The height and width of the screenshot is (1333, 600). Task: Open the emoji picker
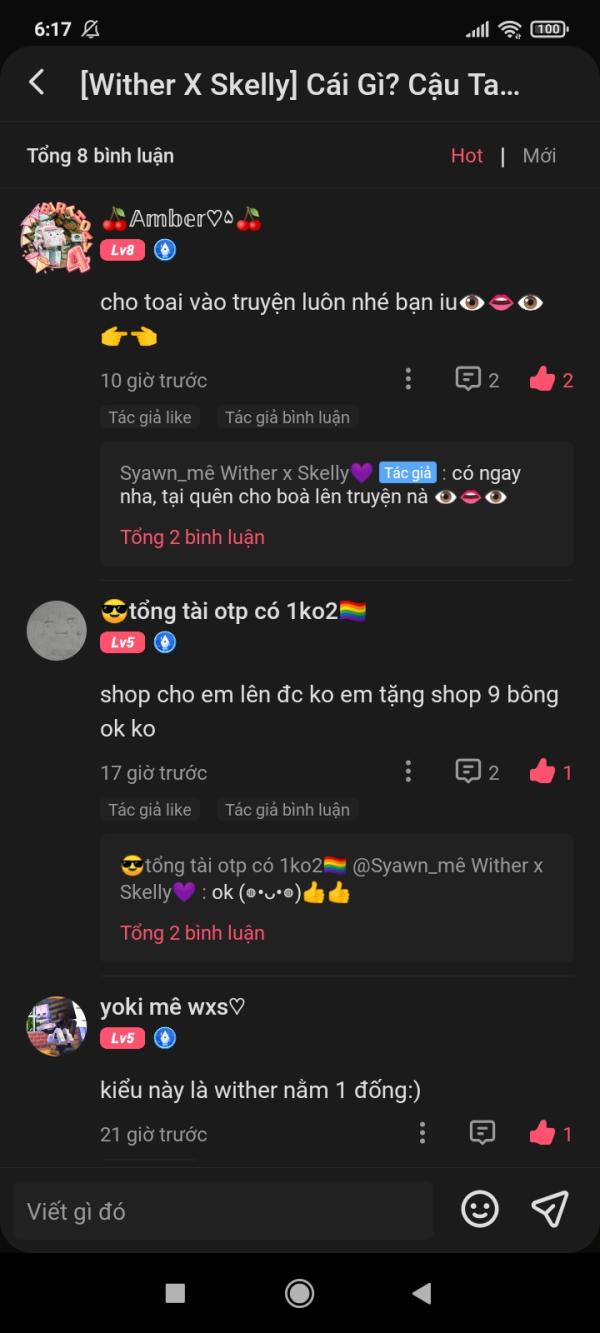click(x=480, y=1210)
